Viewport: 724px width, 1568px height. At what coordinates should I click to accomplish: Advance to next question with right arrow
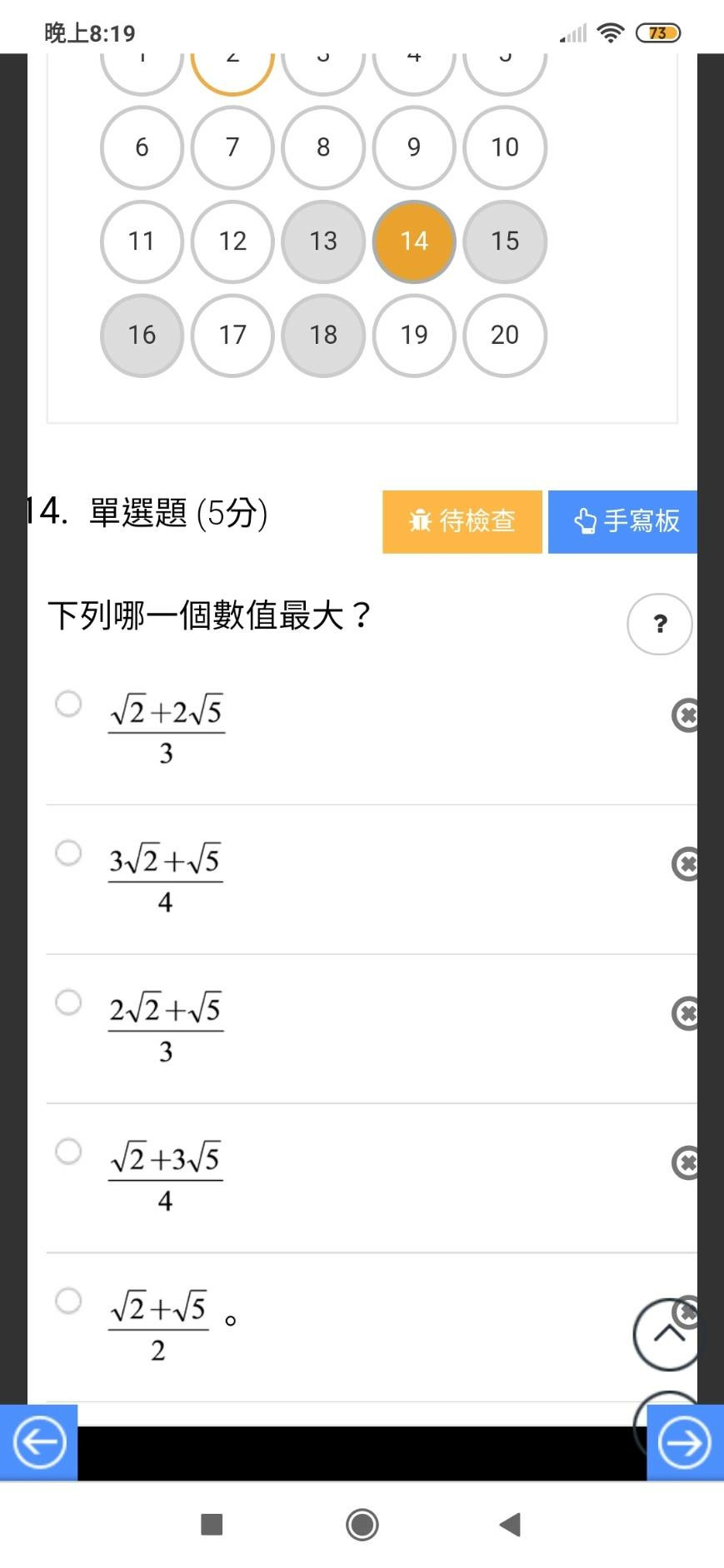tap(685, 1442)
